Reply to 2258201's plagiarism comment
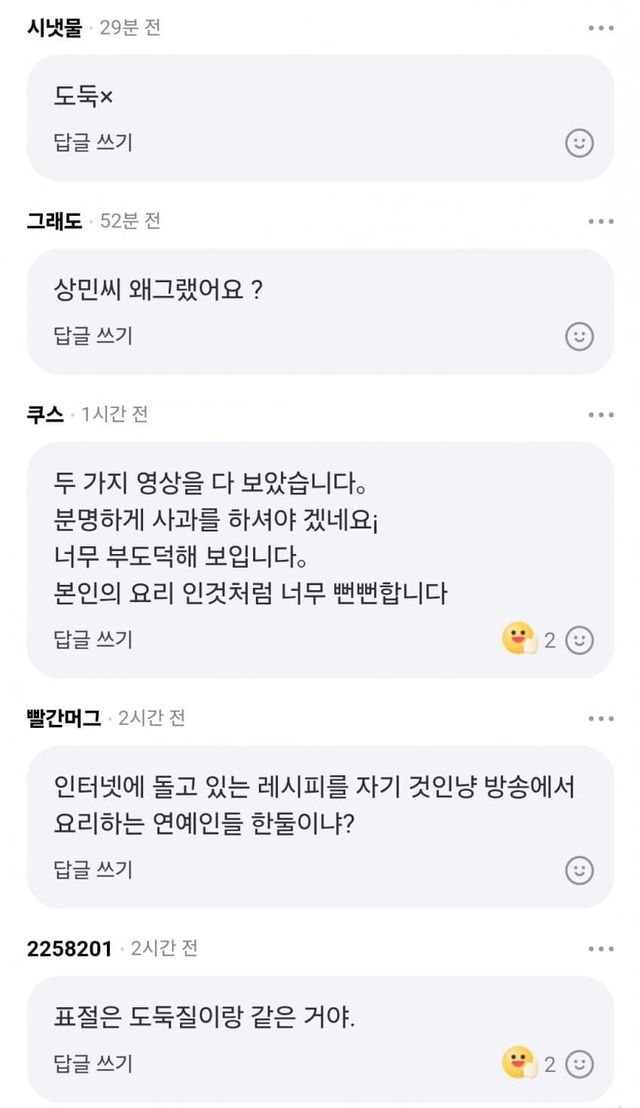This screenshot has width=640, height=1108. (x=93, y=1063)
